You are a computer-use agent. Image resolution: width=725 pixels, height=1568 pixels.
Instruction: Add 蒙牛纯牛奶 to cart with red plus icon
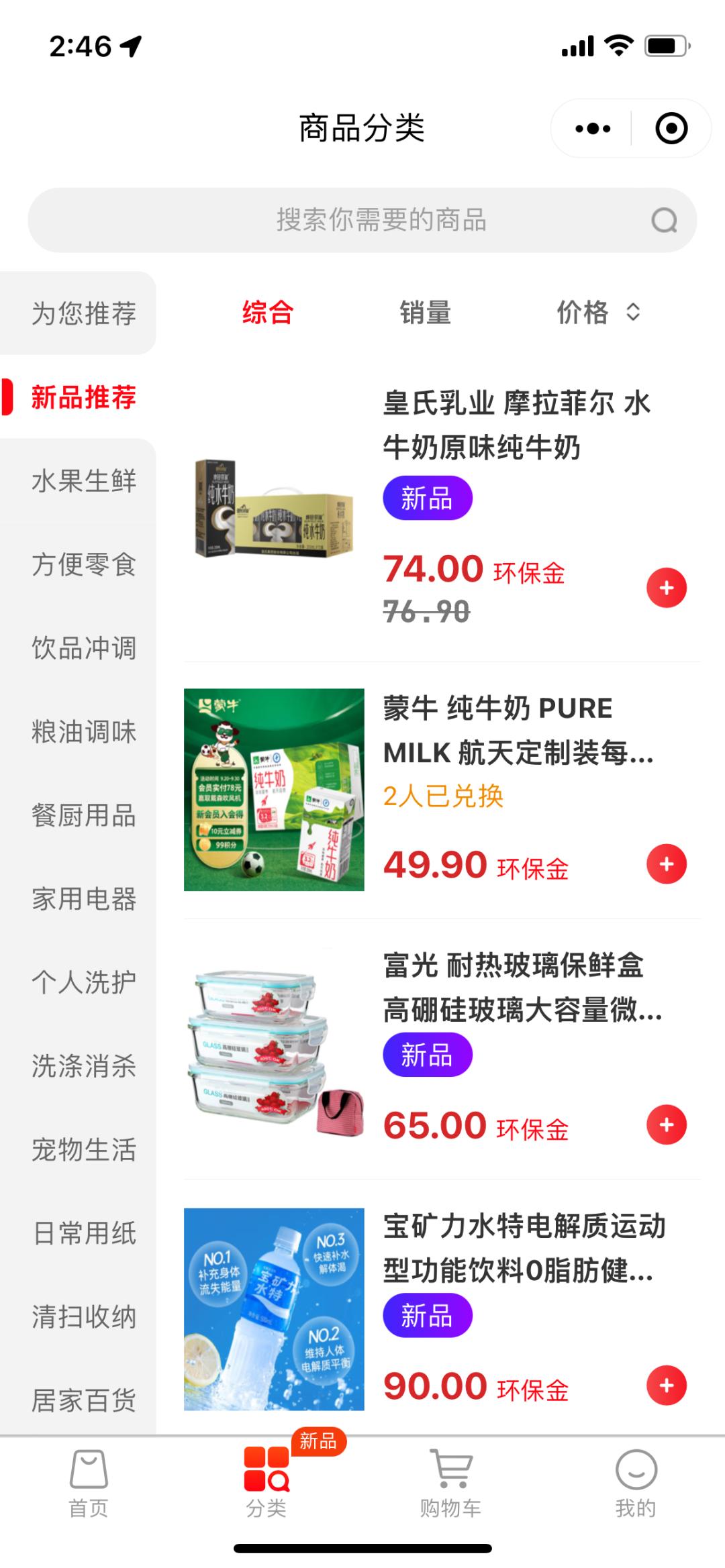(x=666, y=866)
